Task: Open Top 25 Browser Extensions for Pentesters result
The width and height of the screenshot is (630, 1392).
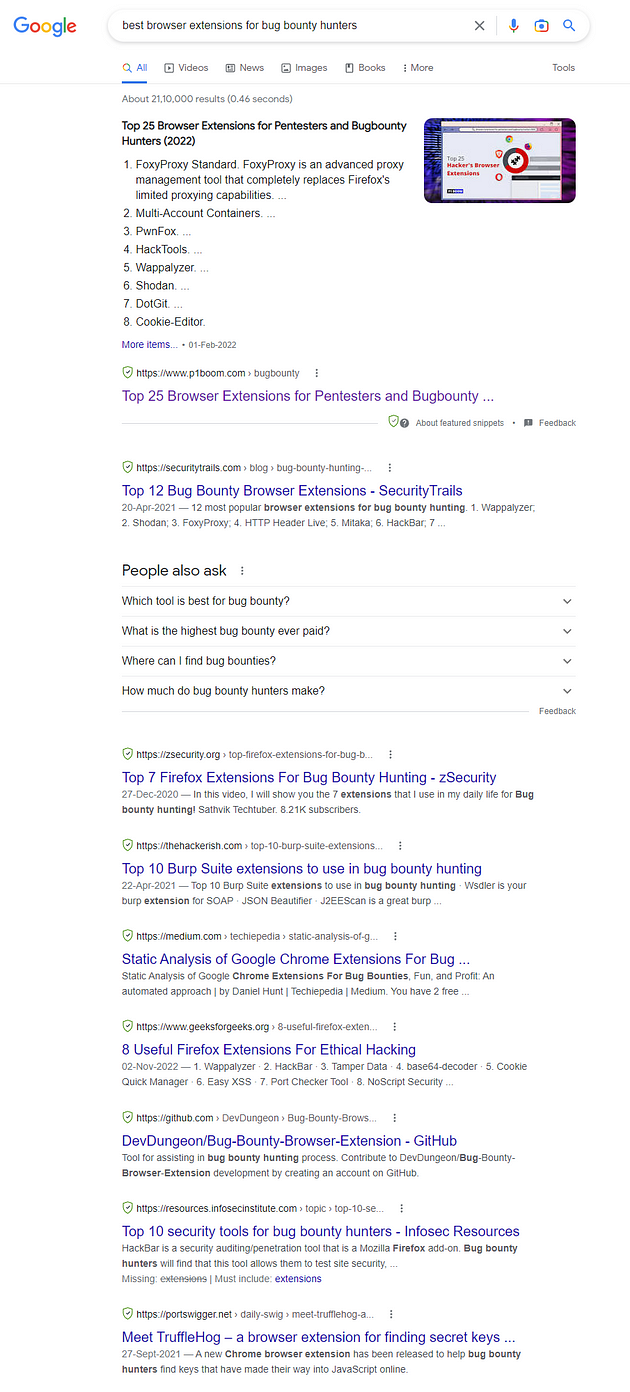Action: coord(308,396)
